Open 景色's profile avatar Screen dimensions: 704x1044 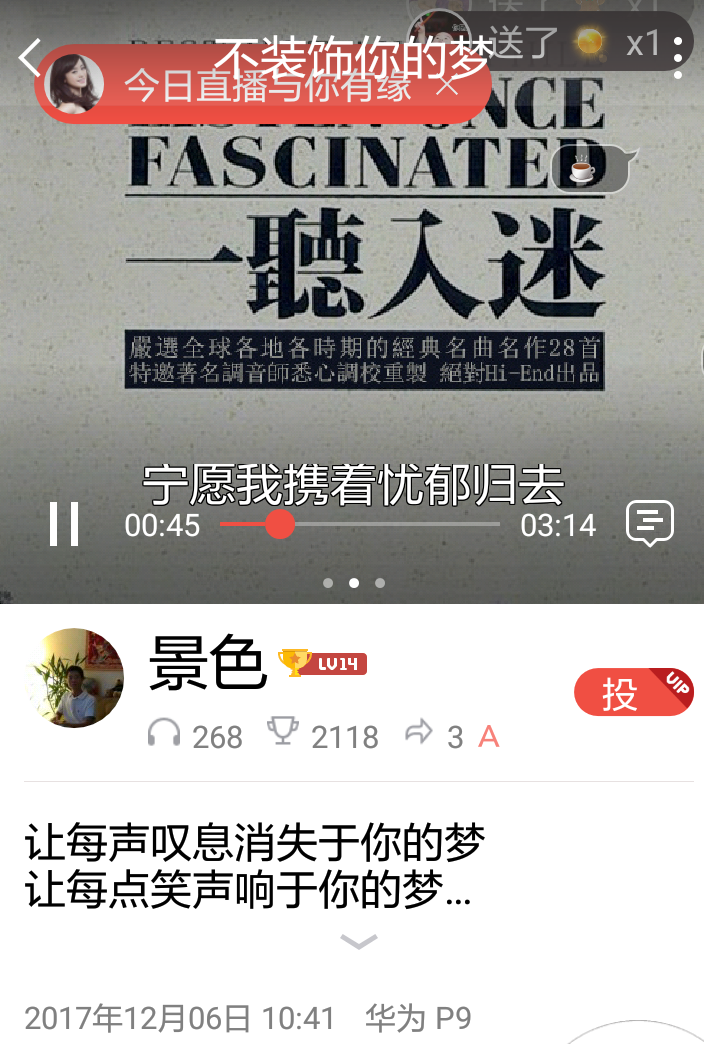tap(74, 678)
